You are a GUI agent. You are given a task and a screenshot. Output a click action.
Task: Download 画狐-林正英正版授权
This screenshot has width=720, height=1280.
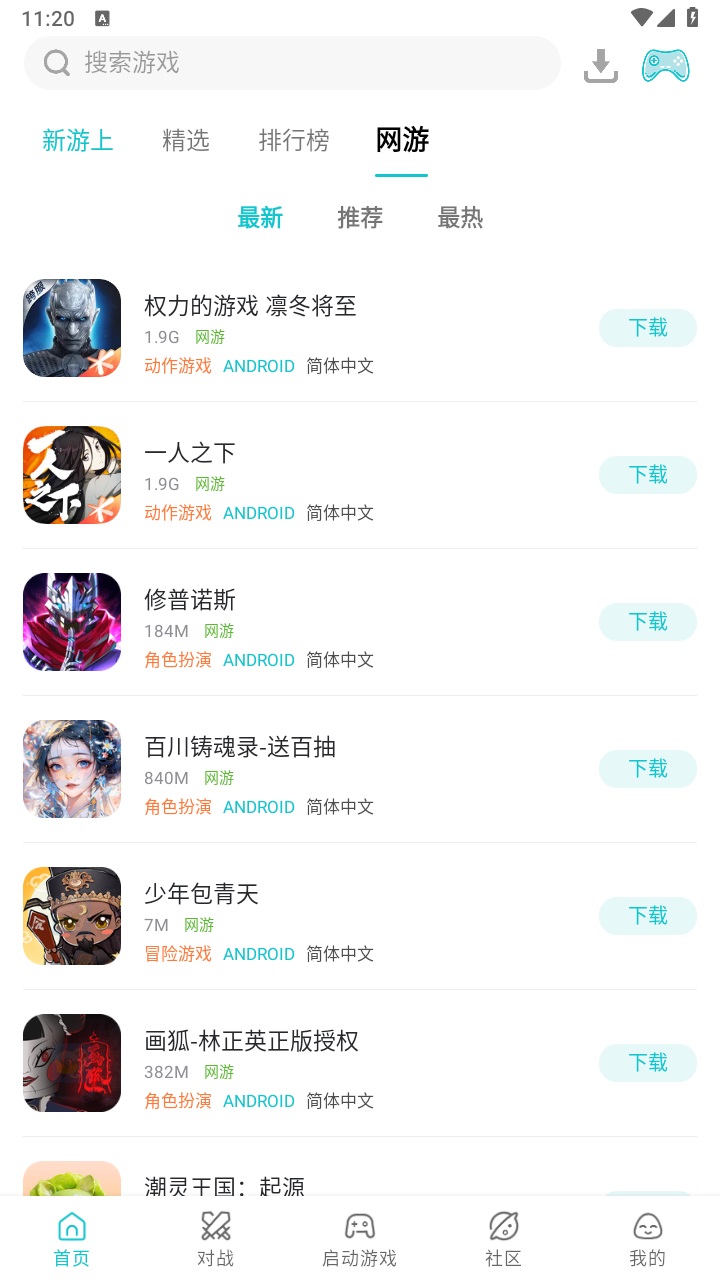647,1062
